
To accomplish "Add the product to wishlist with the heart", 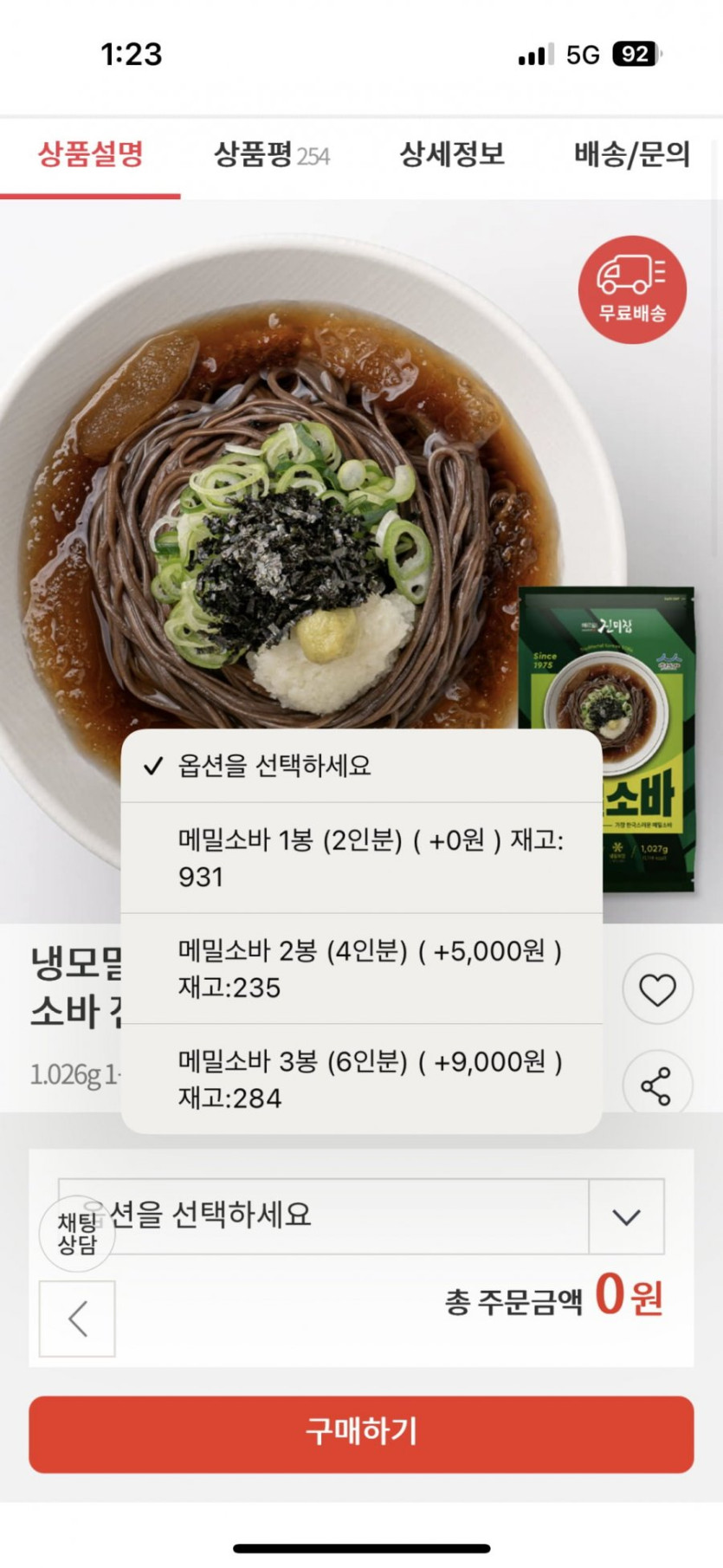I will [657, 989].
